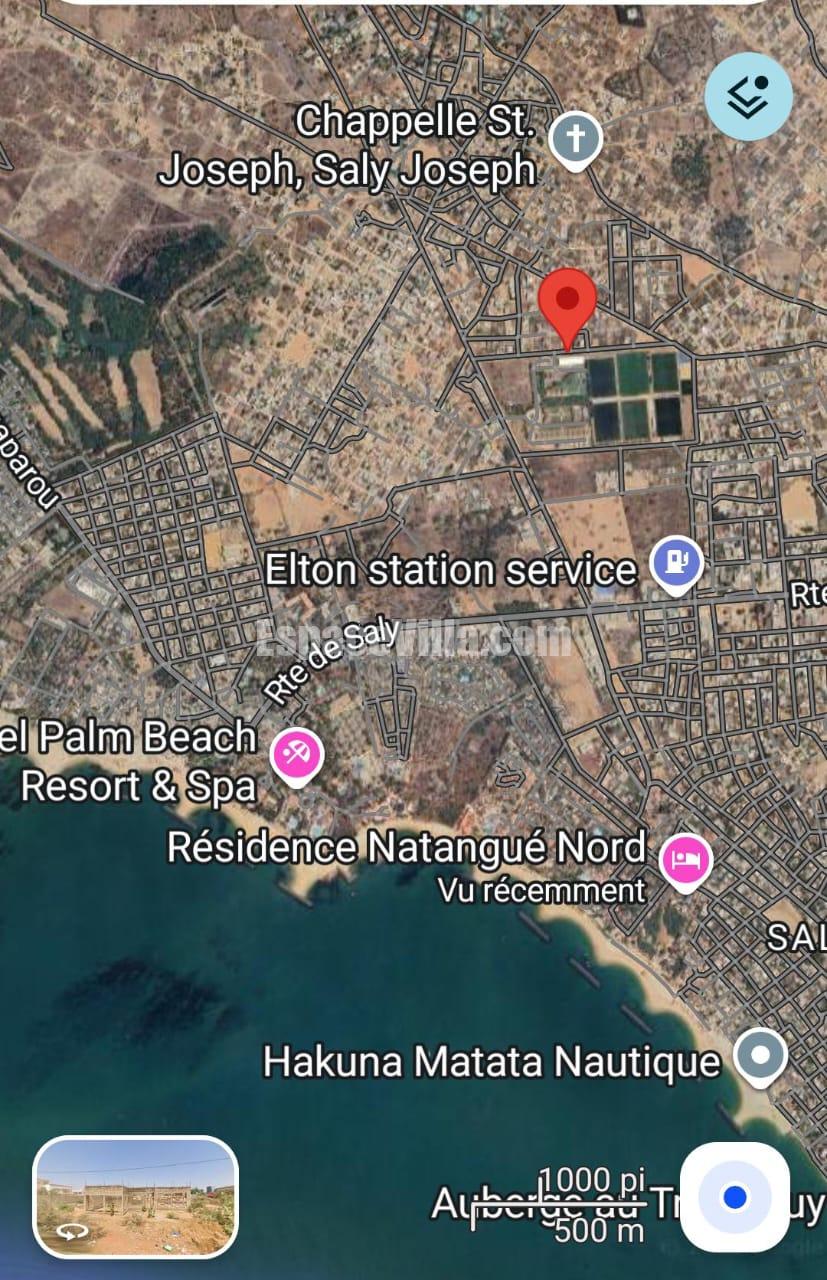The image size is (827, 1280).
Task: Select the Résidence Natangué Nord hotel marker
Action: pos(685,860)
